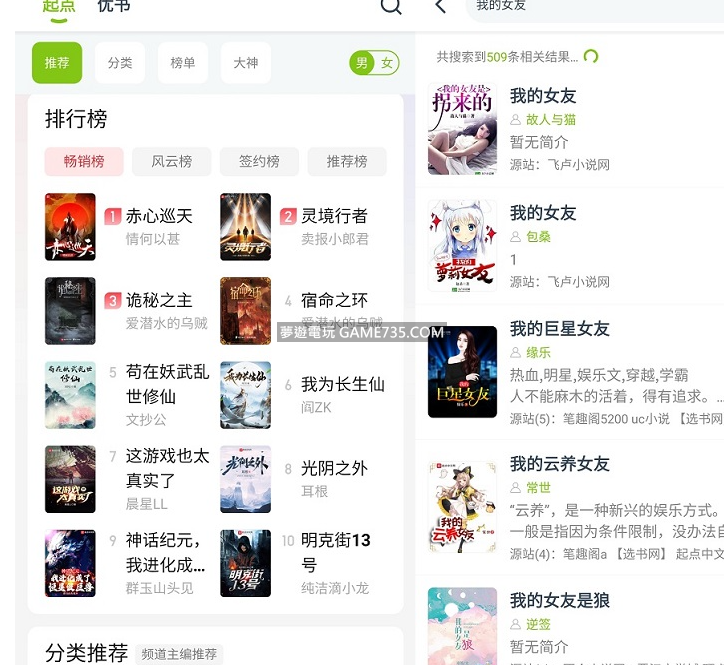This screenshot has height=665, width=724.
Task: Open the book 灵境行者
Action: (x=334, y=216)
